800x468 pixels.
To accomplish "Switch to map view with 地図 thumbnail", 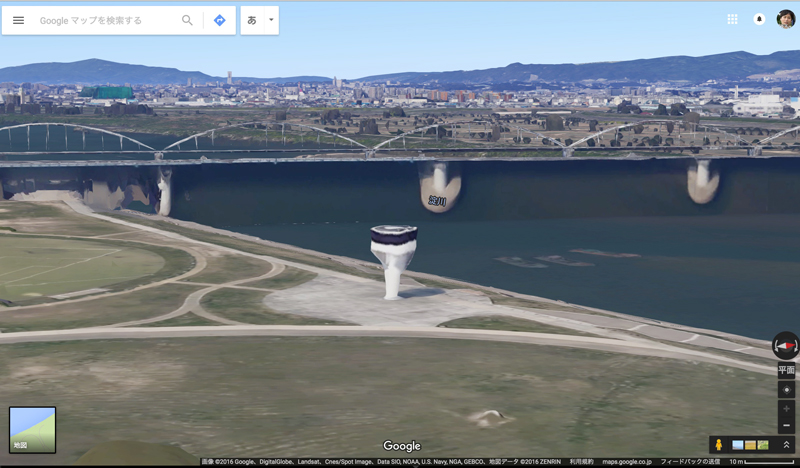I will pyautogui.click(x=33, y=429).
